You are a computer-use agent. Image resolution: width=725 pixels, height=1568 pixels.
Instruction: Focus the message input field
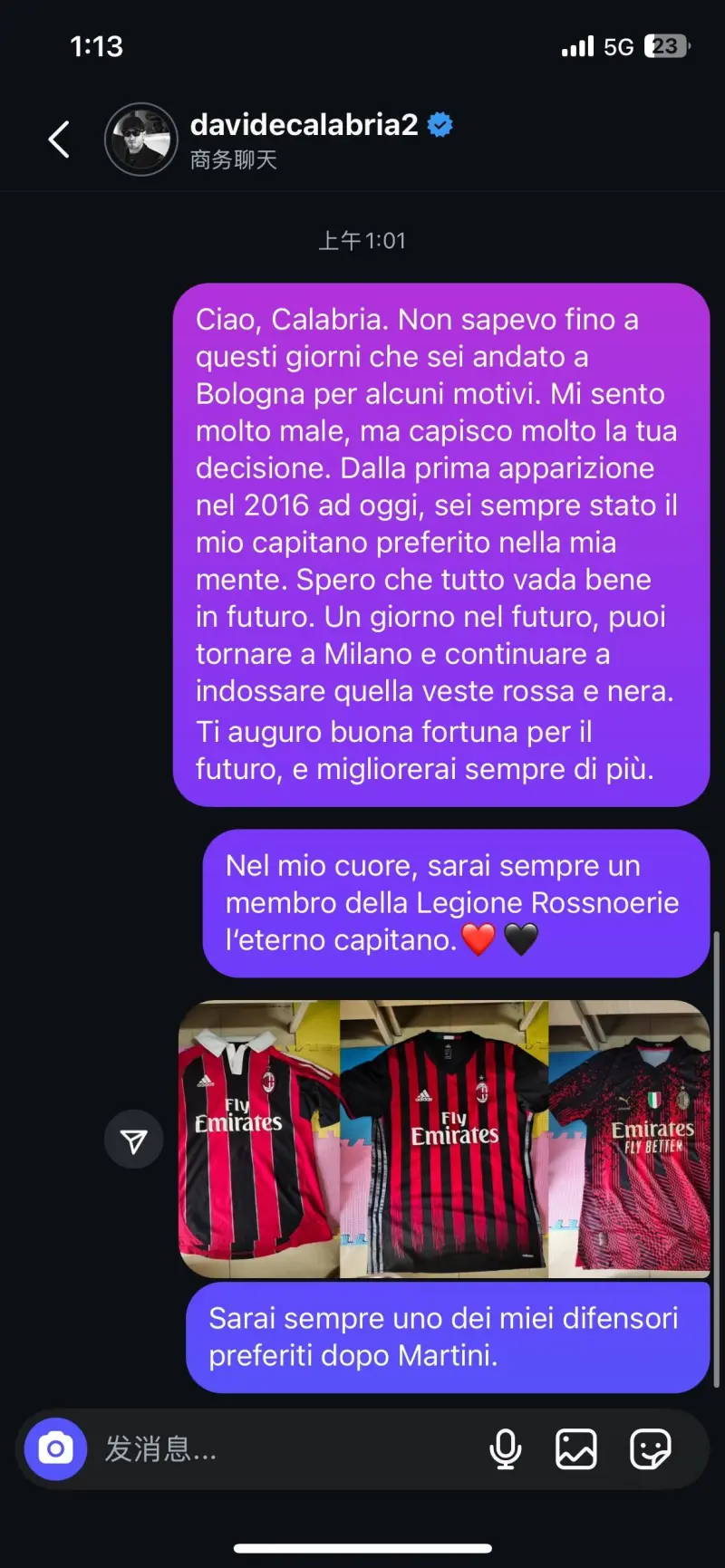[x=281, y=1449]
